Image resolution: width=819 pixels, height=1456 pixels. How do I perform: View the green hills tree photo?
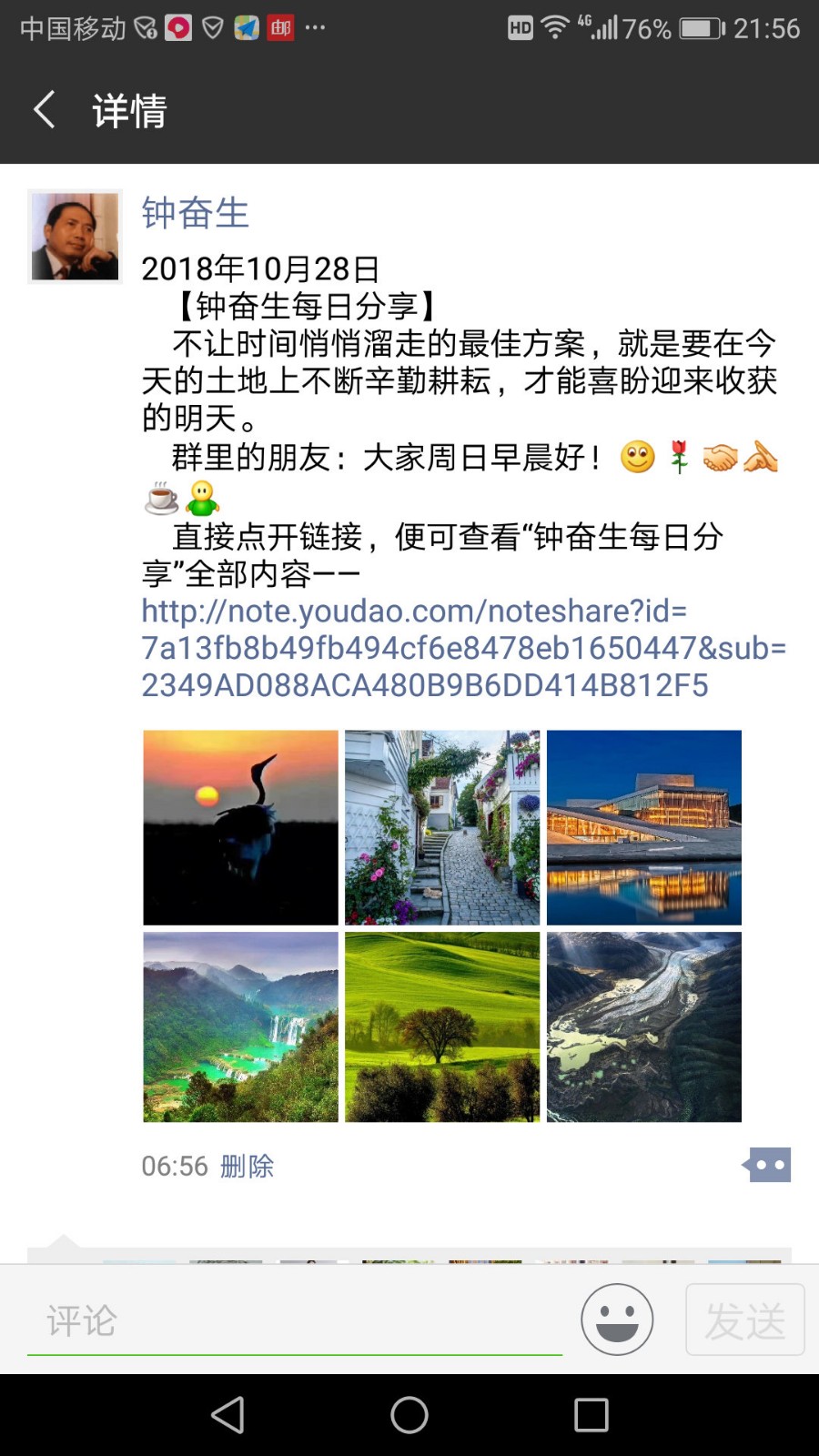coord(442,1026)
